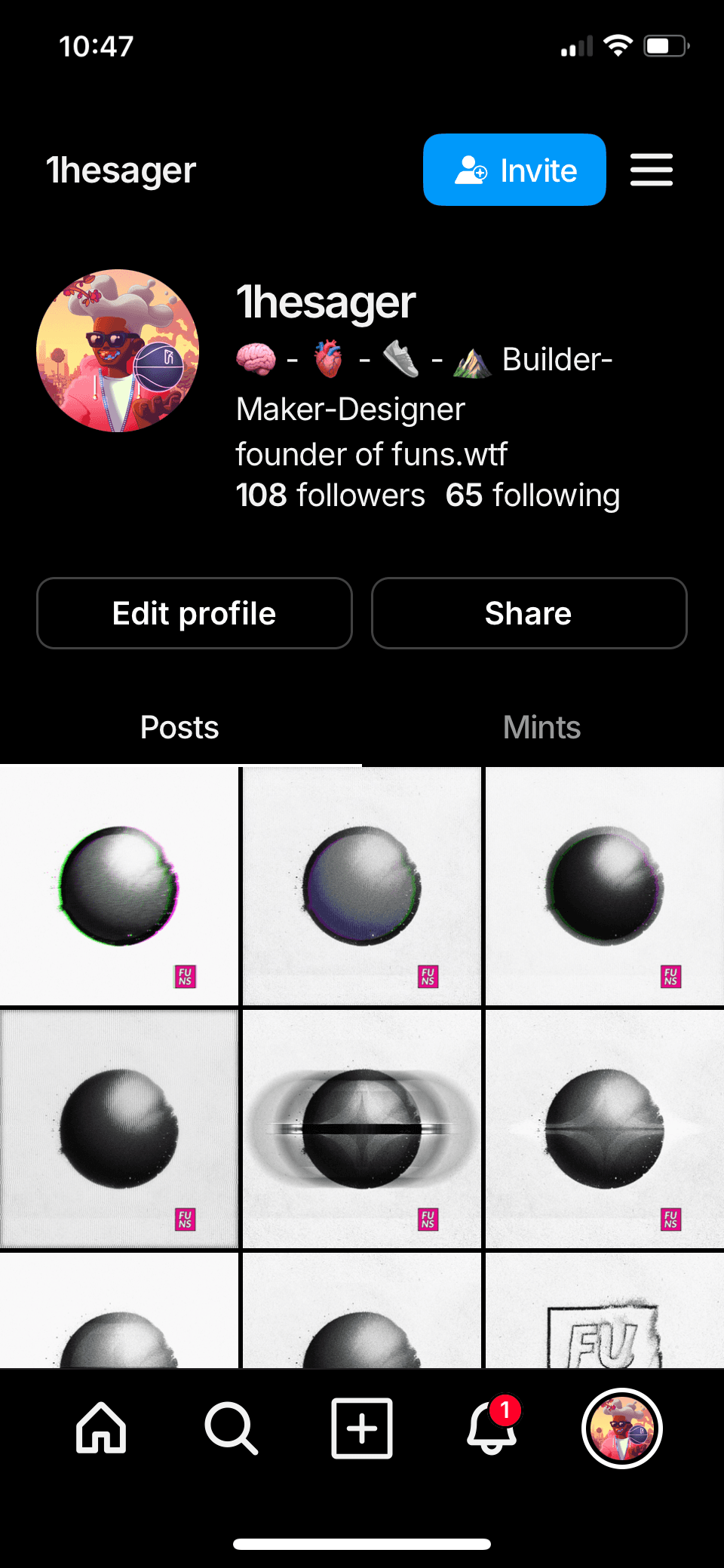Viewport: 724px width, 1568px height.
Task: Switch to the Mints tab
Action: click(541, 728)
